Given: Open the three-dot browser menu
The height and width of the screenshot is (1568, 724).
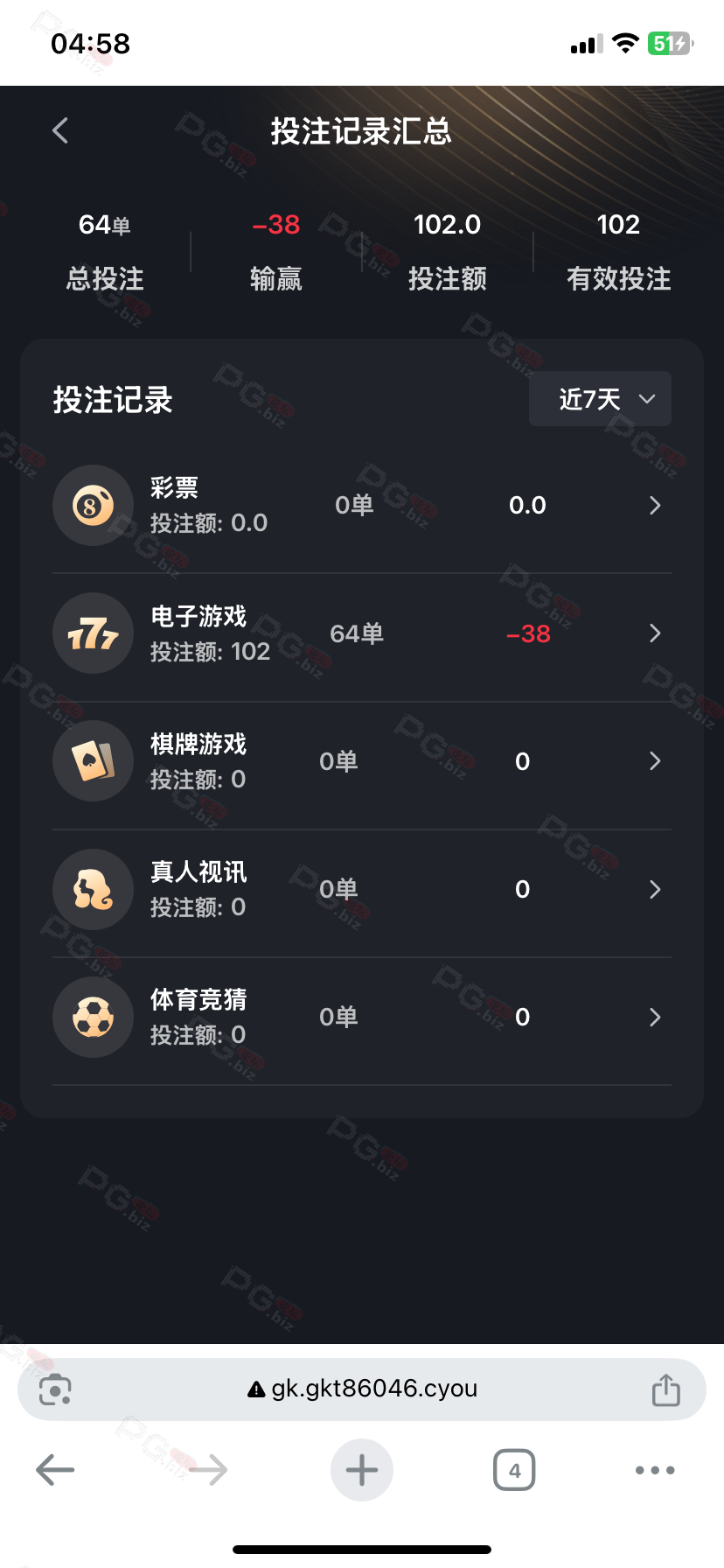Looking at the screenshot, I should [x=653, y=1470].
